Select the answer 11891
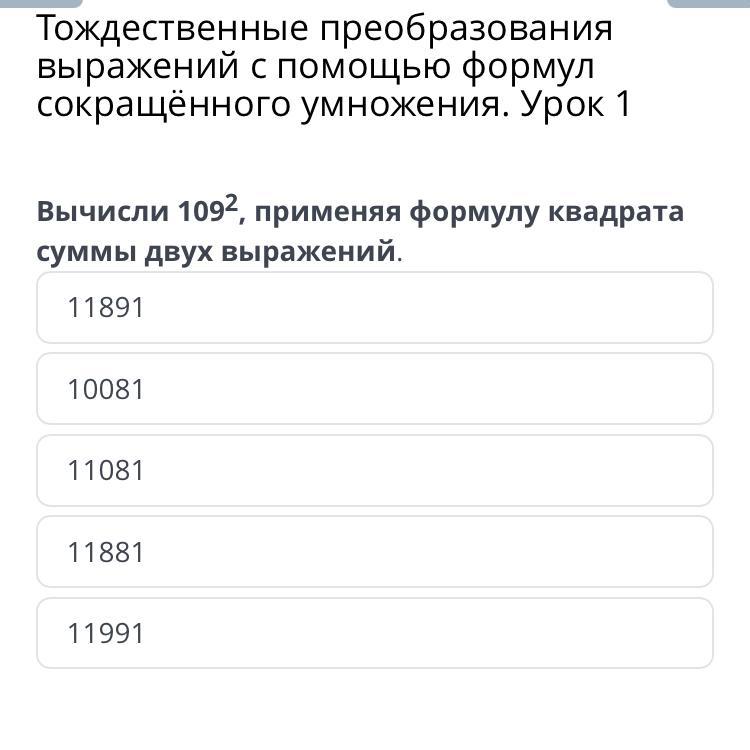This screenshot has width=750, height=750. [375, 308]
